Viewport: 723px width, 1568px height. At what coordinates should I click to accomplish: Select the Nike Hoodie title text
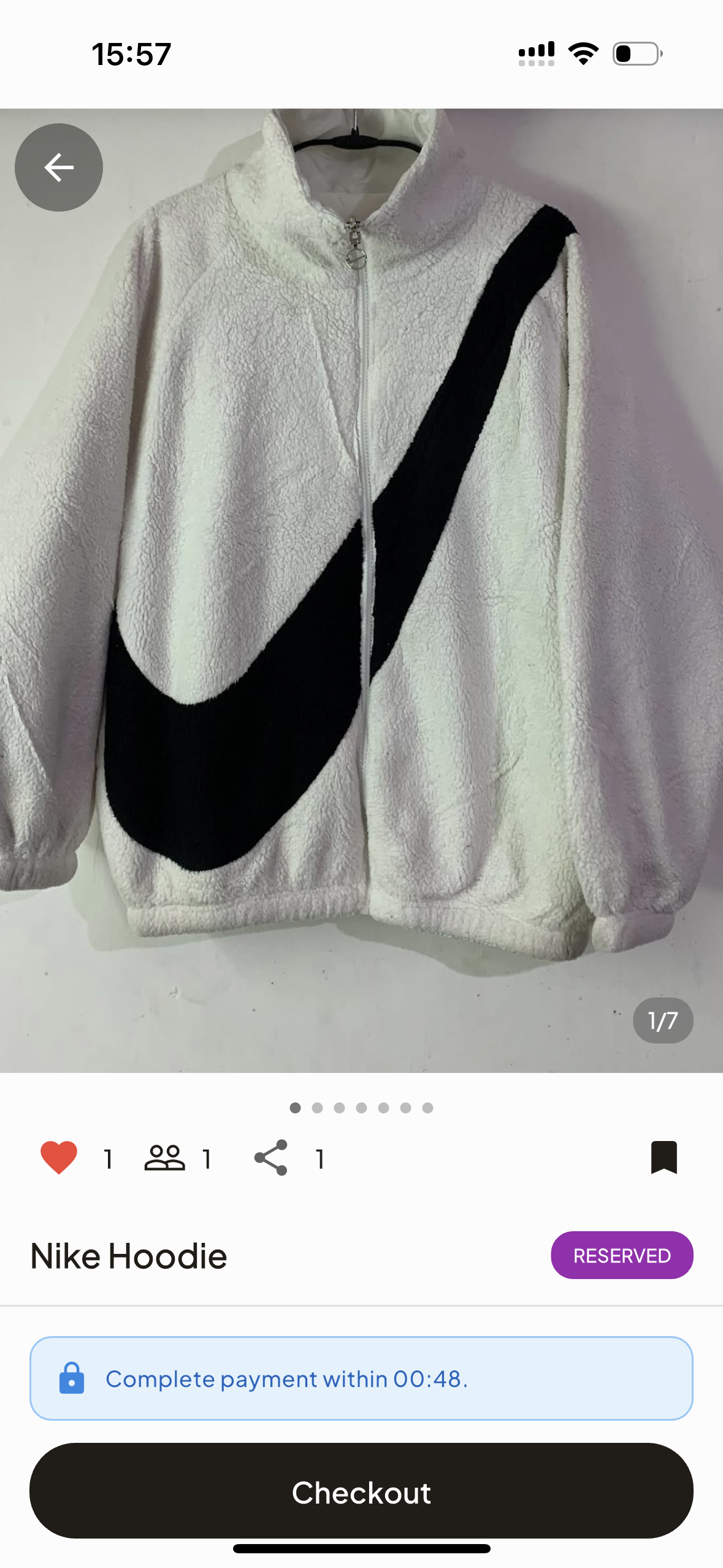[128, 1256]
